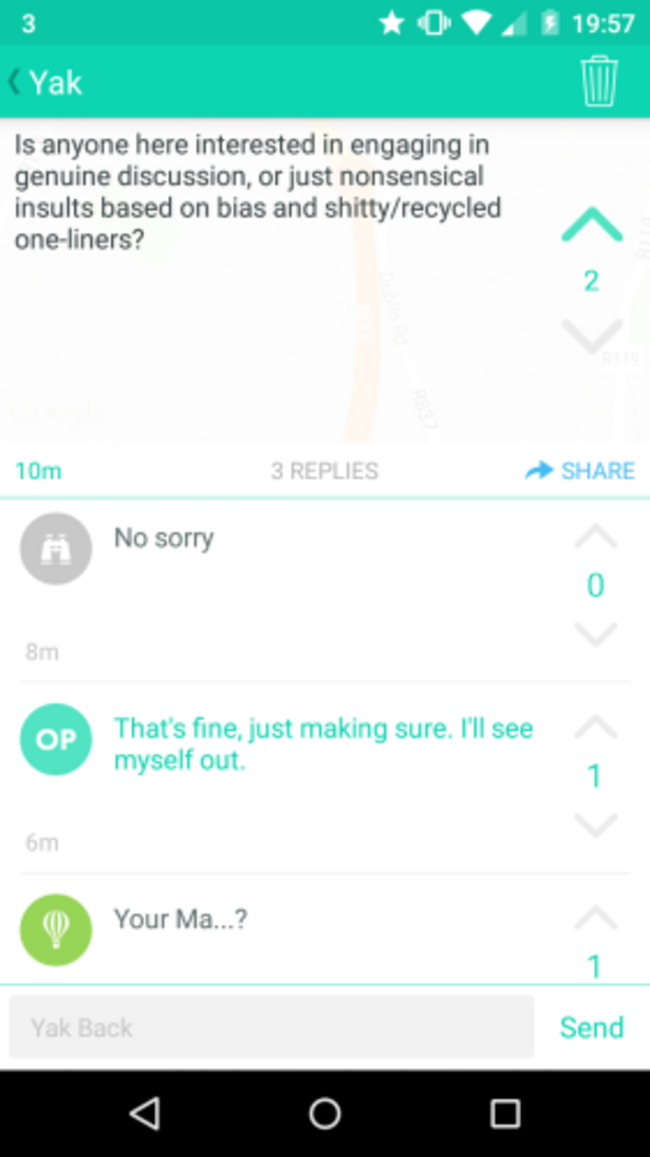Upvote the main yak post

coord(592,226)
